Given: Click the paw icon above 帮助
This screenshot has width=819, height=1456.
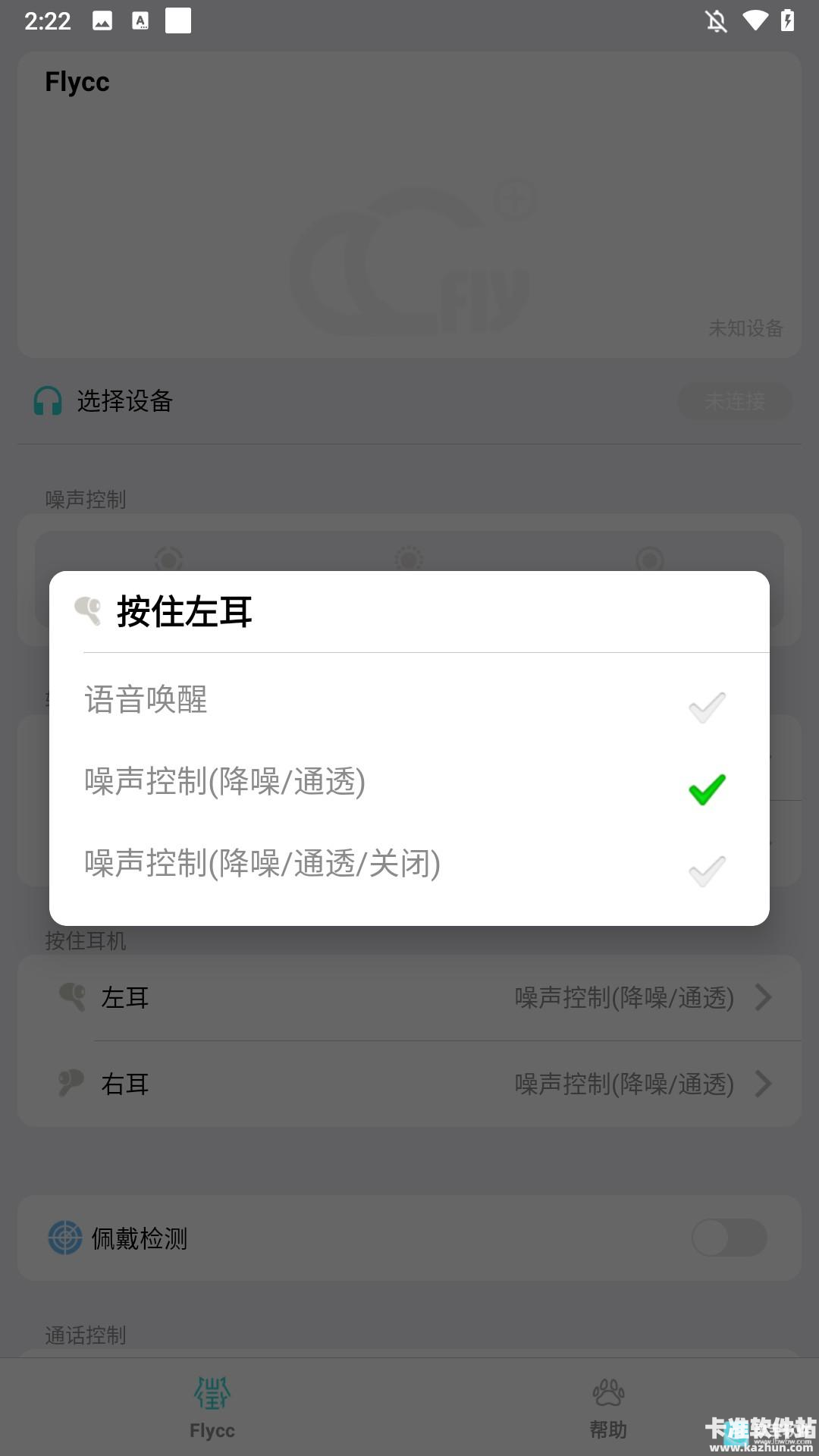Looking at the screenshot, I should click(607, 1399).
